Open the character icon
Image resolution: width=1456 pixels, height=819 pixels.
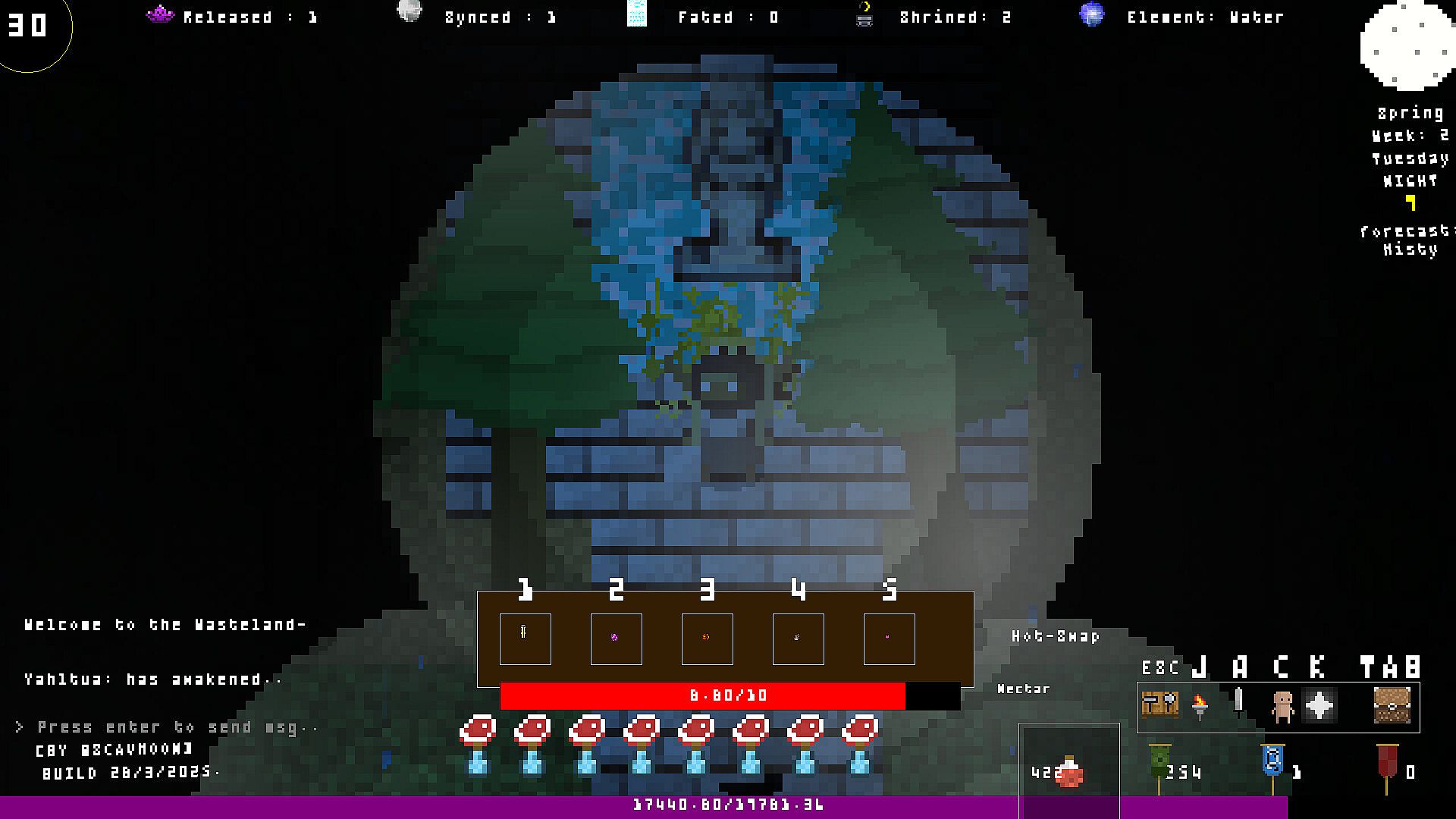pyautogui.click(x=1282, y=706)
